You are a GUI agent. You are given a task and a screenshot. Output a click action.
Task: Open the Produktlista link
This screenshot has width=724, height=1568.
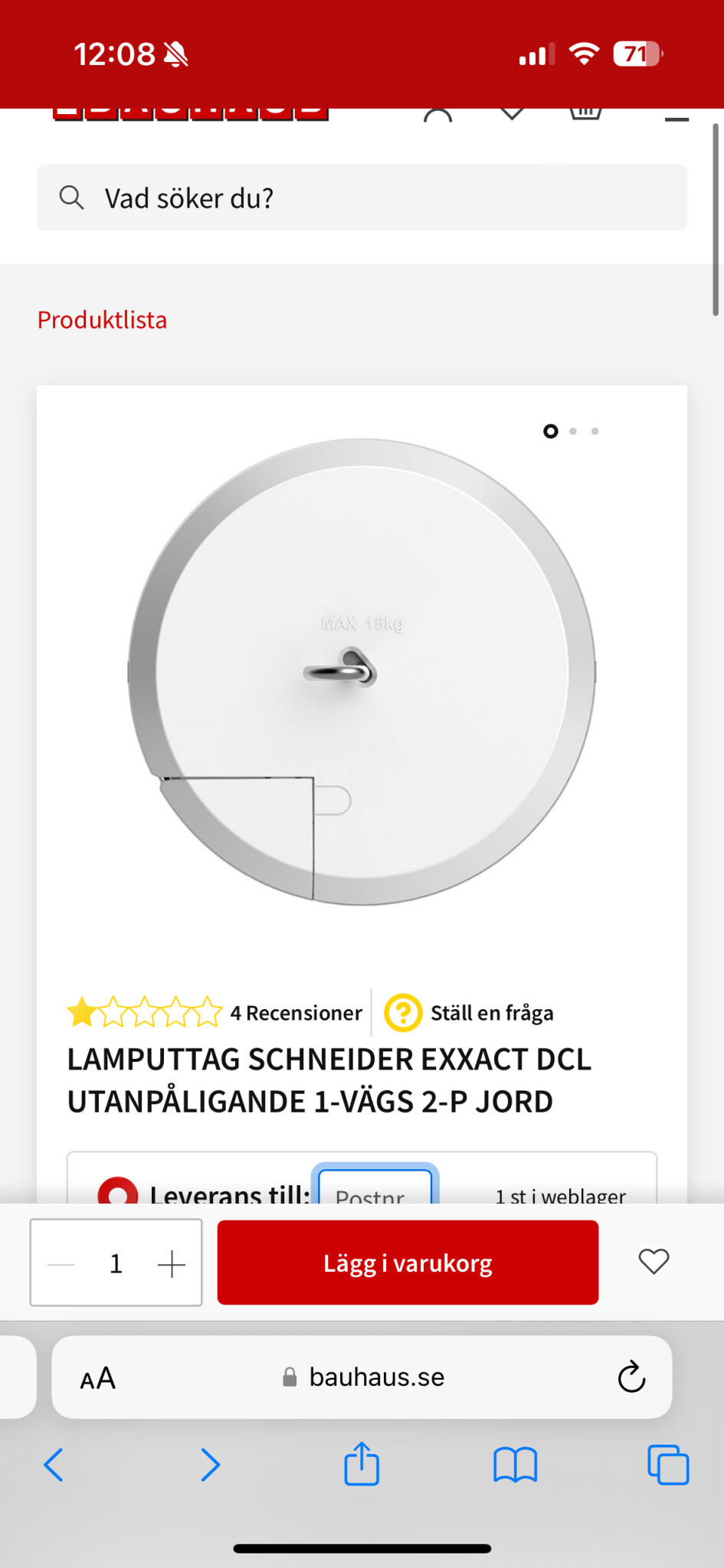coord(102,320)
